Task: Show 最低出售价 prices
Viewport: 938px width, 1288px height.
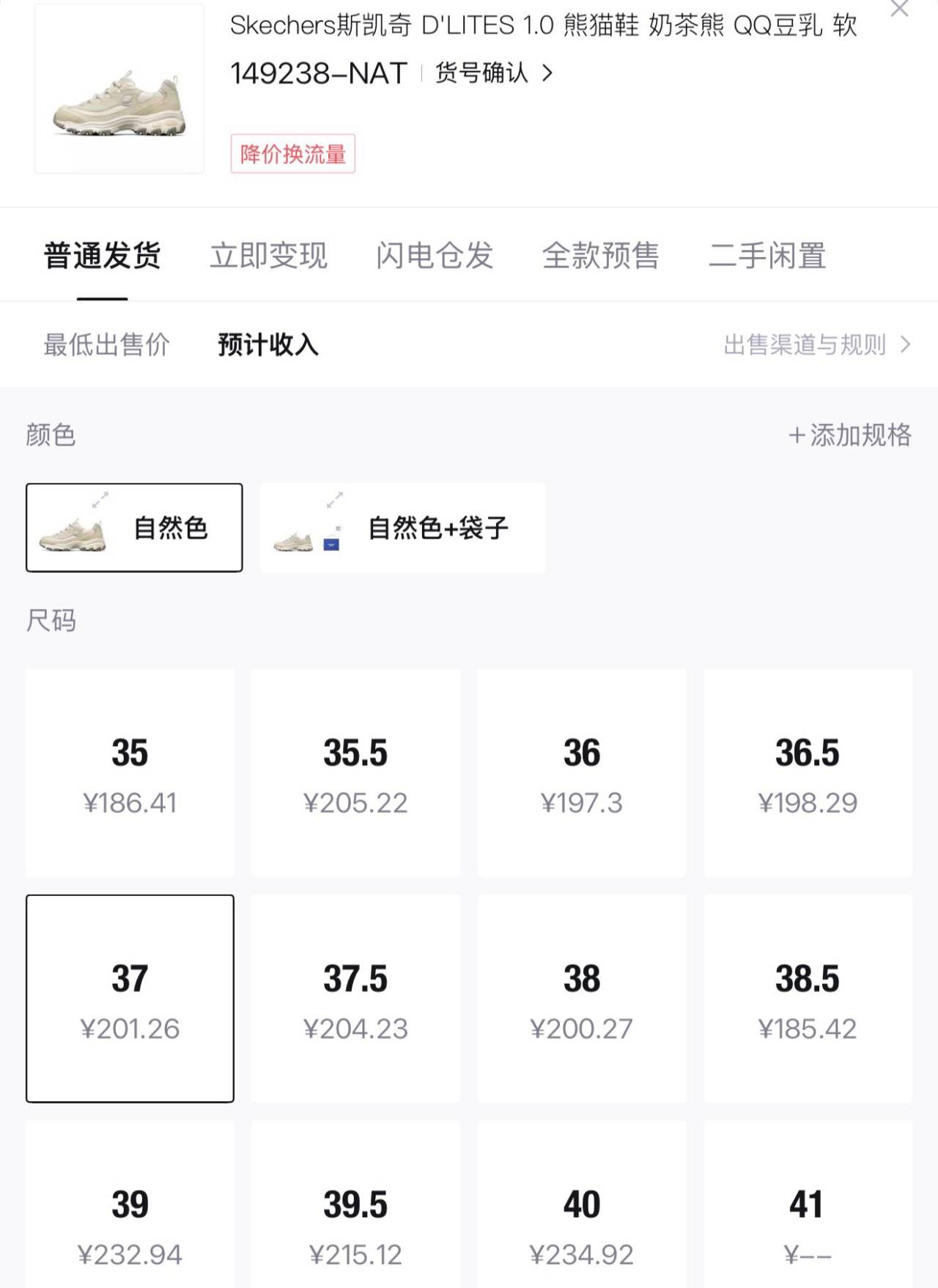Action: click(106, 344)
